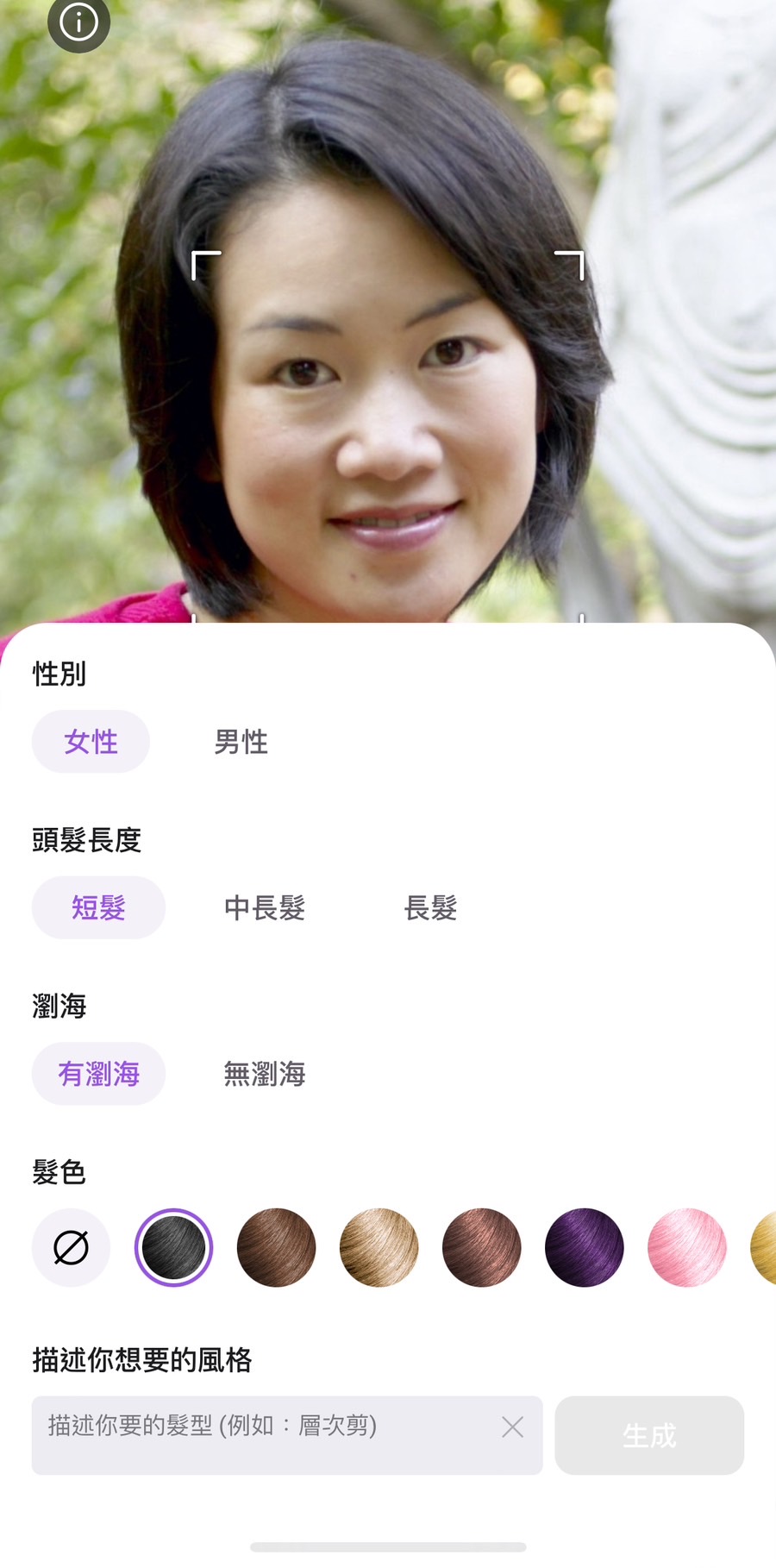The height and width of the screenshot is (1568, 776).
Task: Tap the 生成 generate button
Action: (x=649, y=1435)
